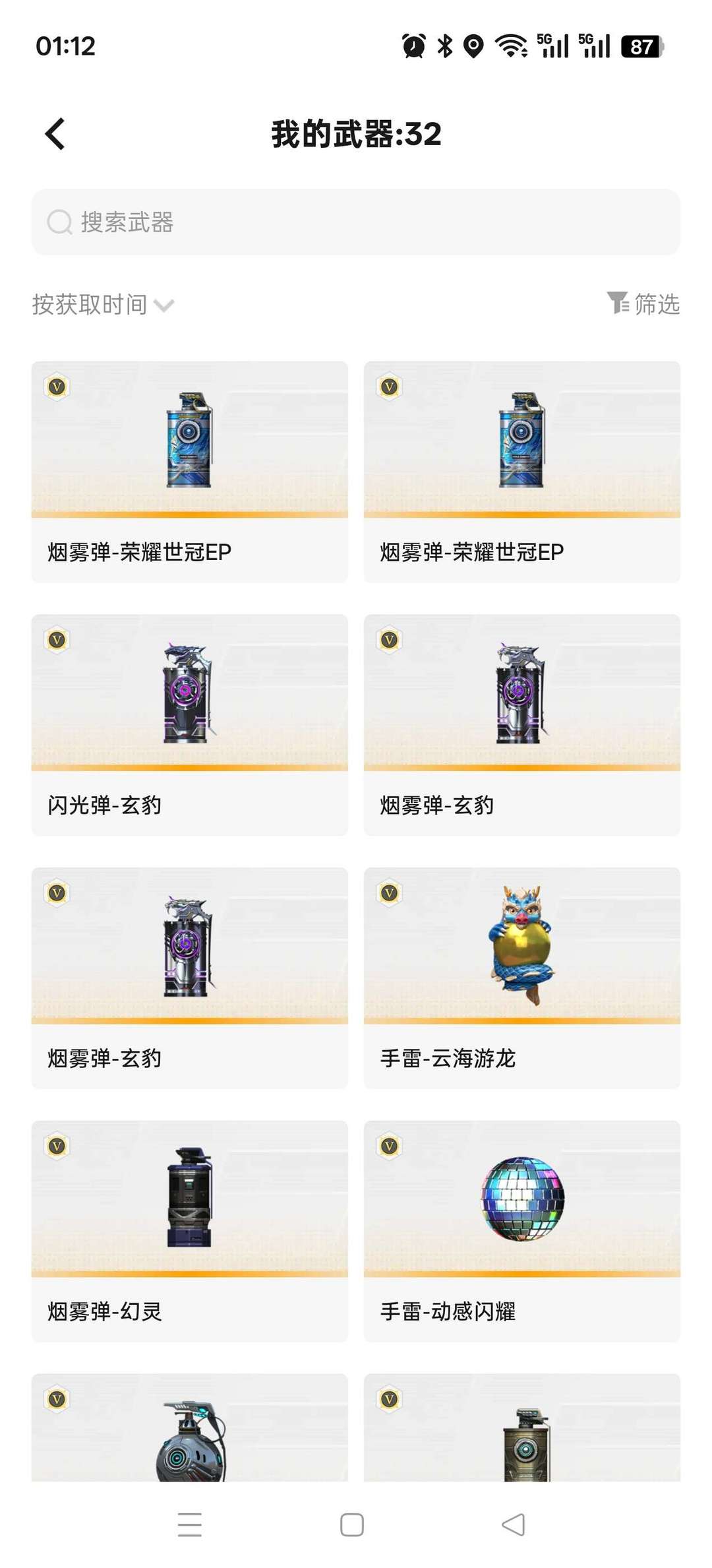Image resolution: width=712 pixels, height=1568 pixels.
Task: Open the 筛选 filter options
Action: (x=643, y=304)
